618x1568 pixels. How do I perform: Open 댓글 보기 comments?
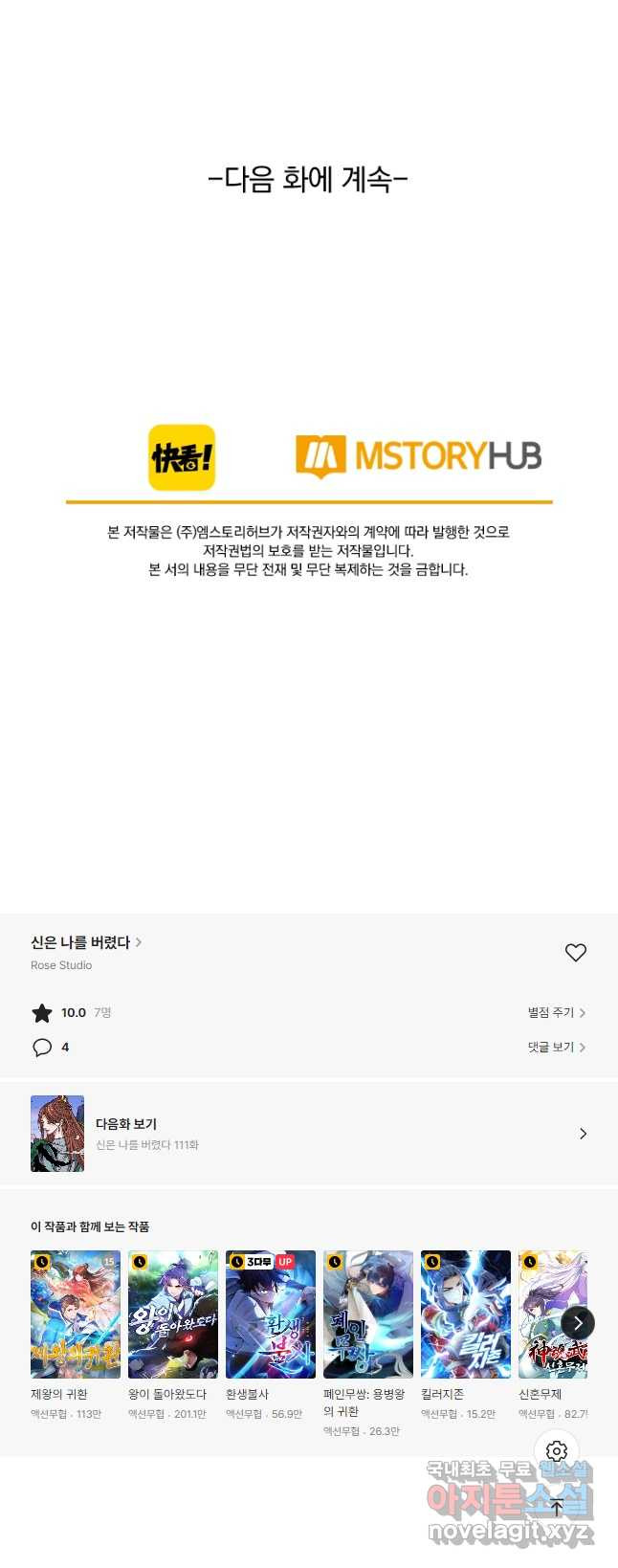tap(556, 1047)
